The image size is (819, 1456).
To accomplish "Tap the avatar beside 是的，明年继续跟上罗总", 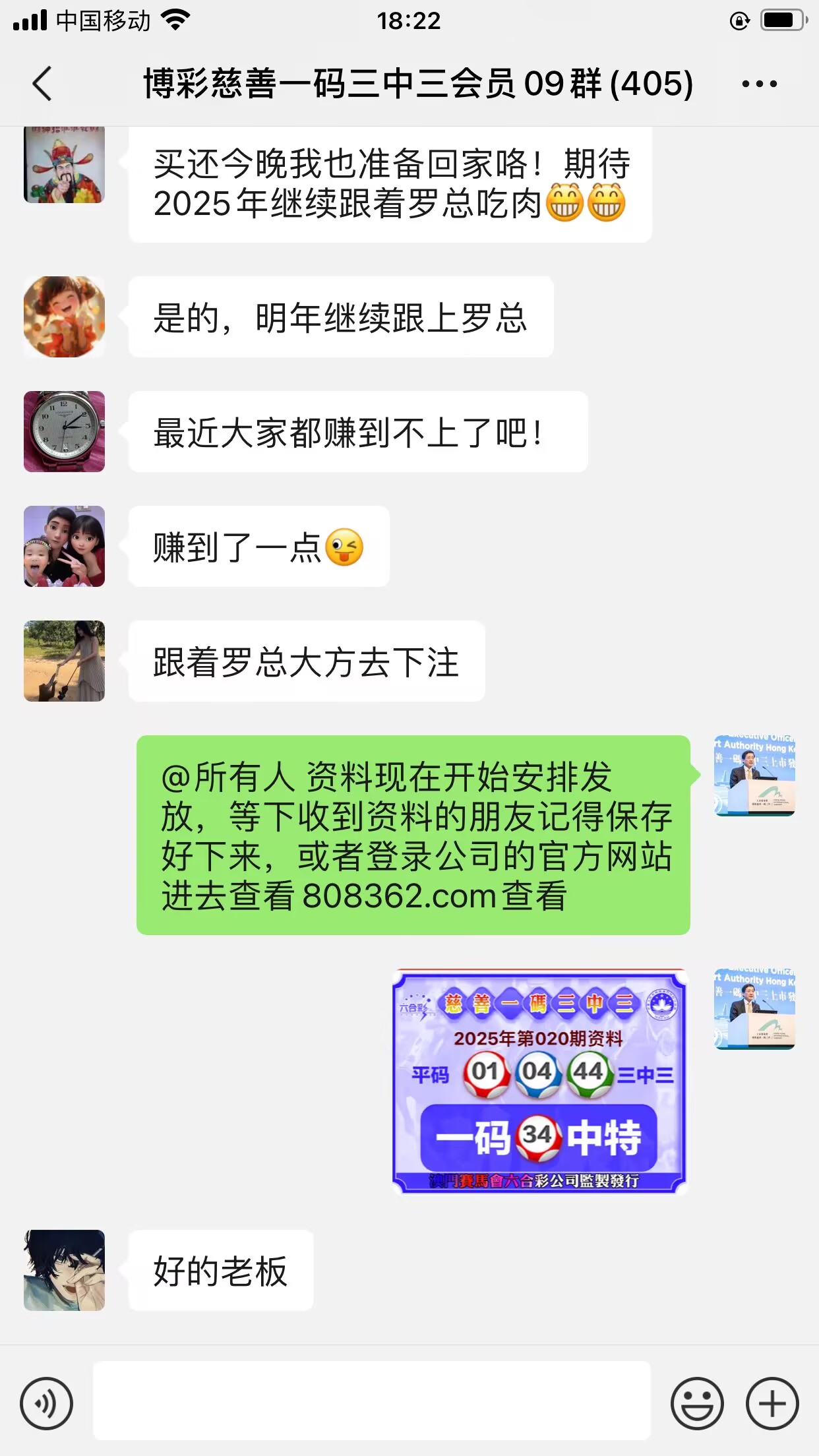I will pos(64,317).
